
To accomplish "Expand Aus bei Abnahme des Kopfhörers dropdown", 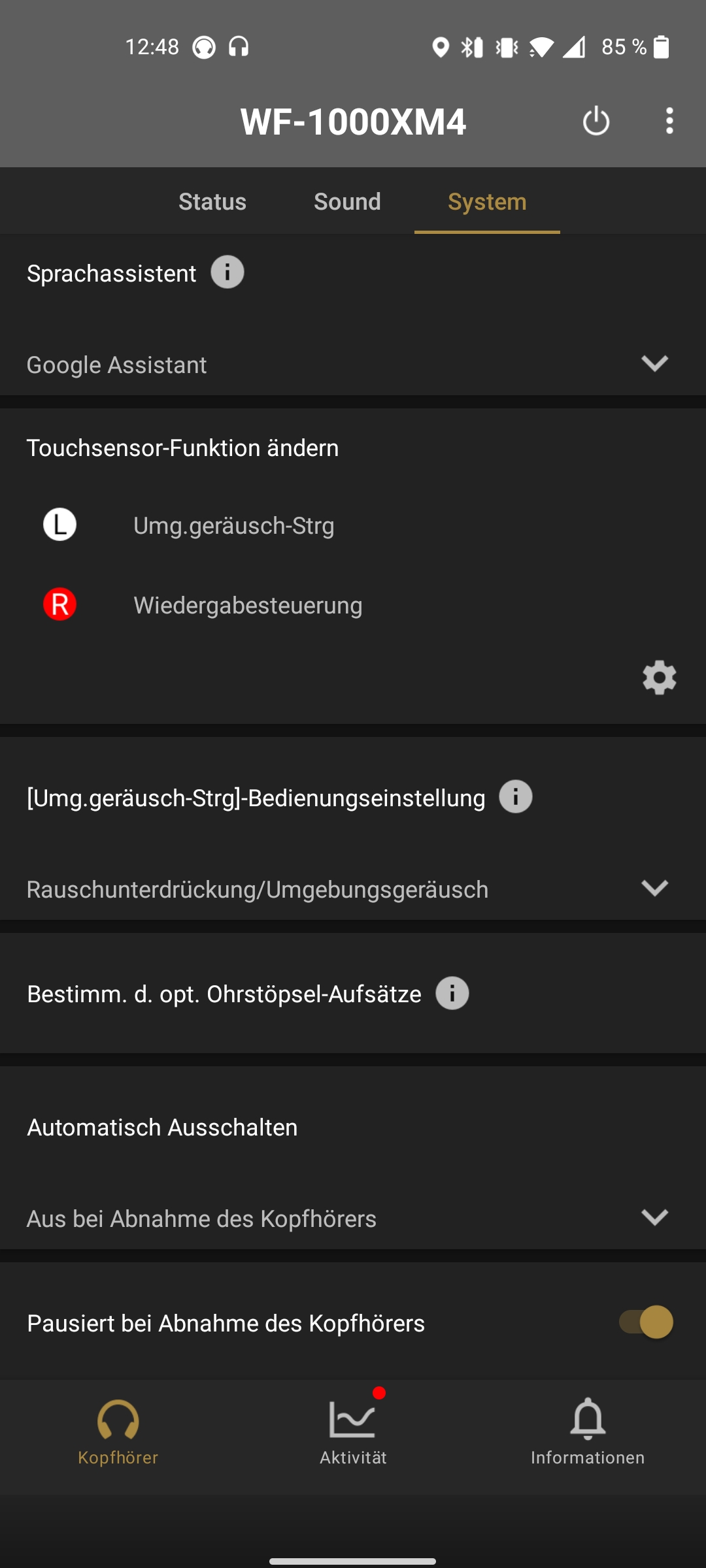I will click(x=353, y=1218).
